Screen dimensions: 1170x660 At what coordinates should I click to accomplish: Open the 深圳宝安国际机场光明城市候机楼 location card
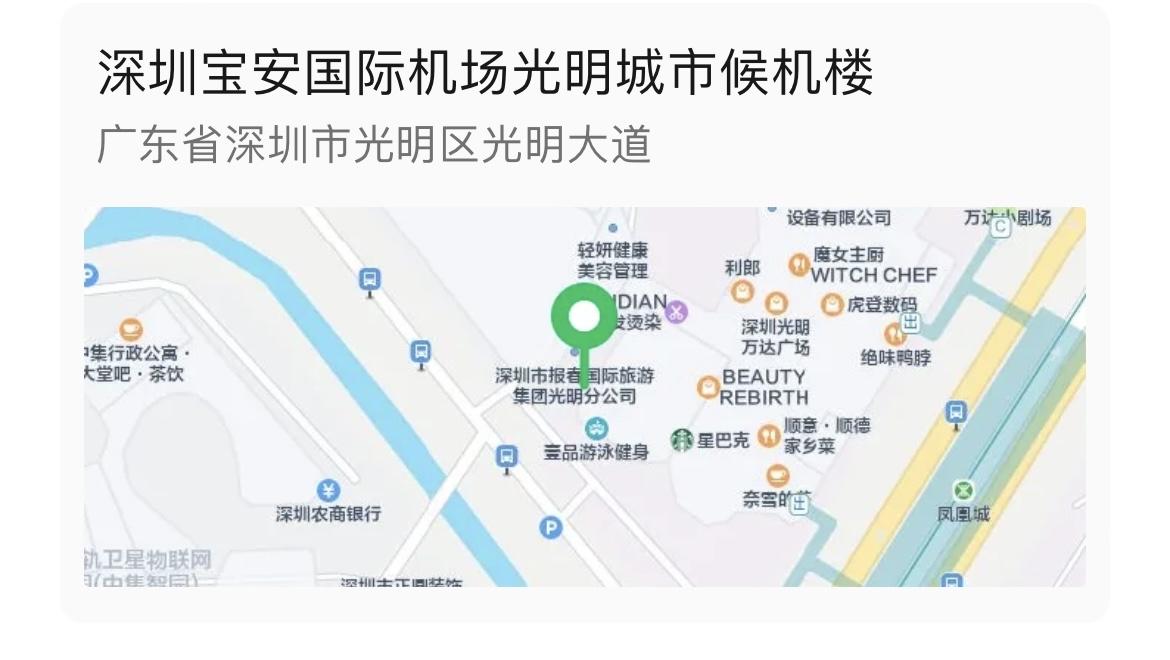[485, 75]
